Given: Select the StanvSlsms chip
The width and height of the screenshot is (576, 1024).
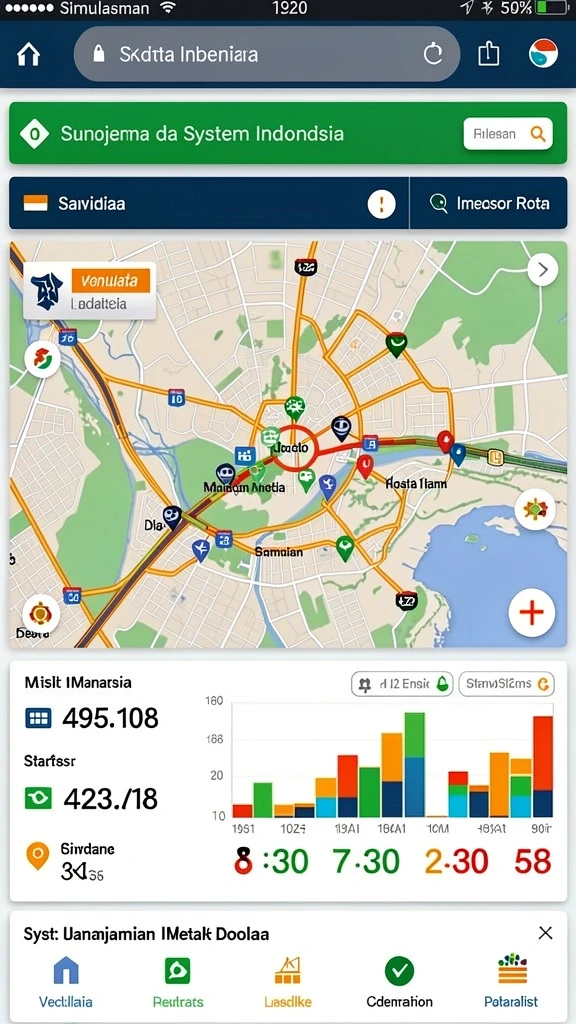Looking at the screenshot, I should pyautogui.click(x=507, y=684).
